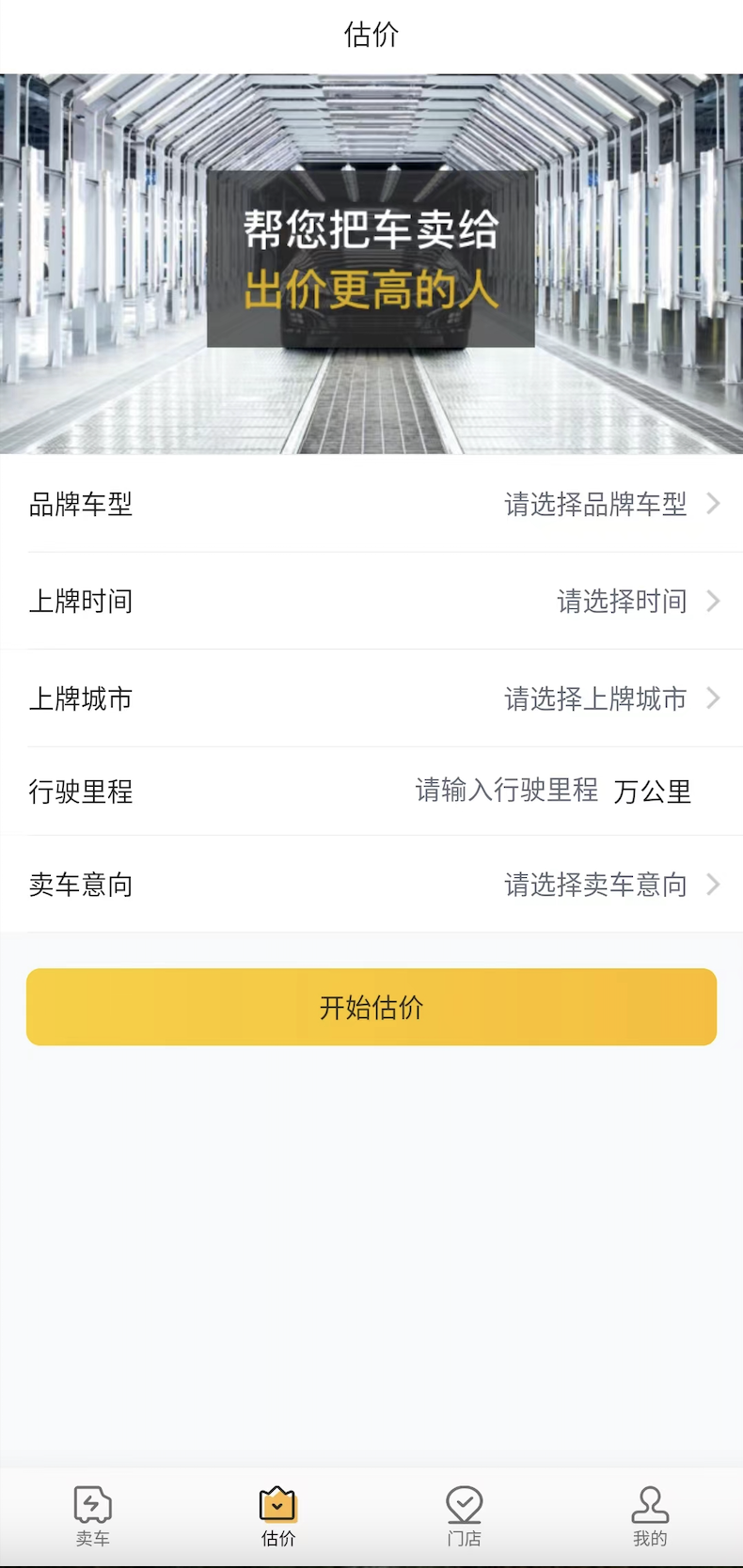Select the 我的 tab label
743x1568 pixels.
point(651,1539)
